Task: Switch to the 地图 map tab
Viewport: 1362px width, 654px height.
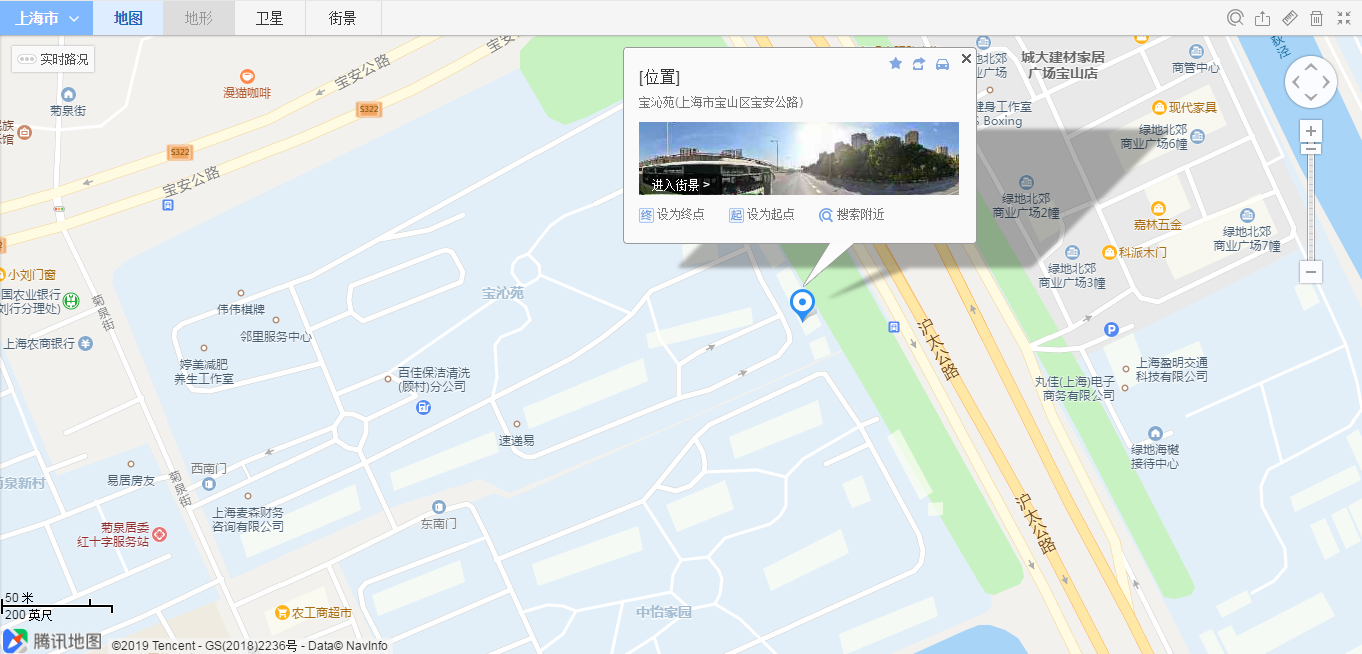Action: click(128, 18)
